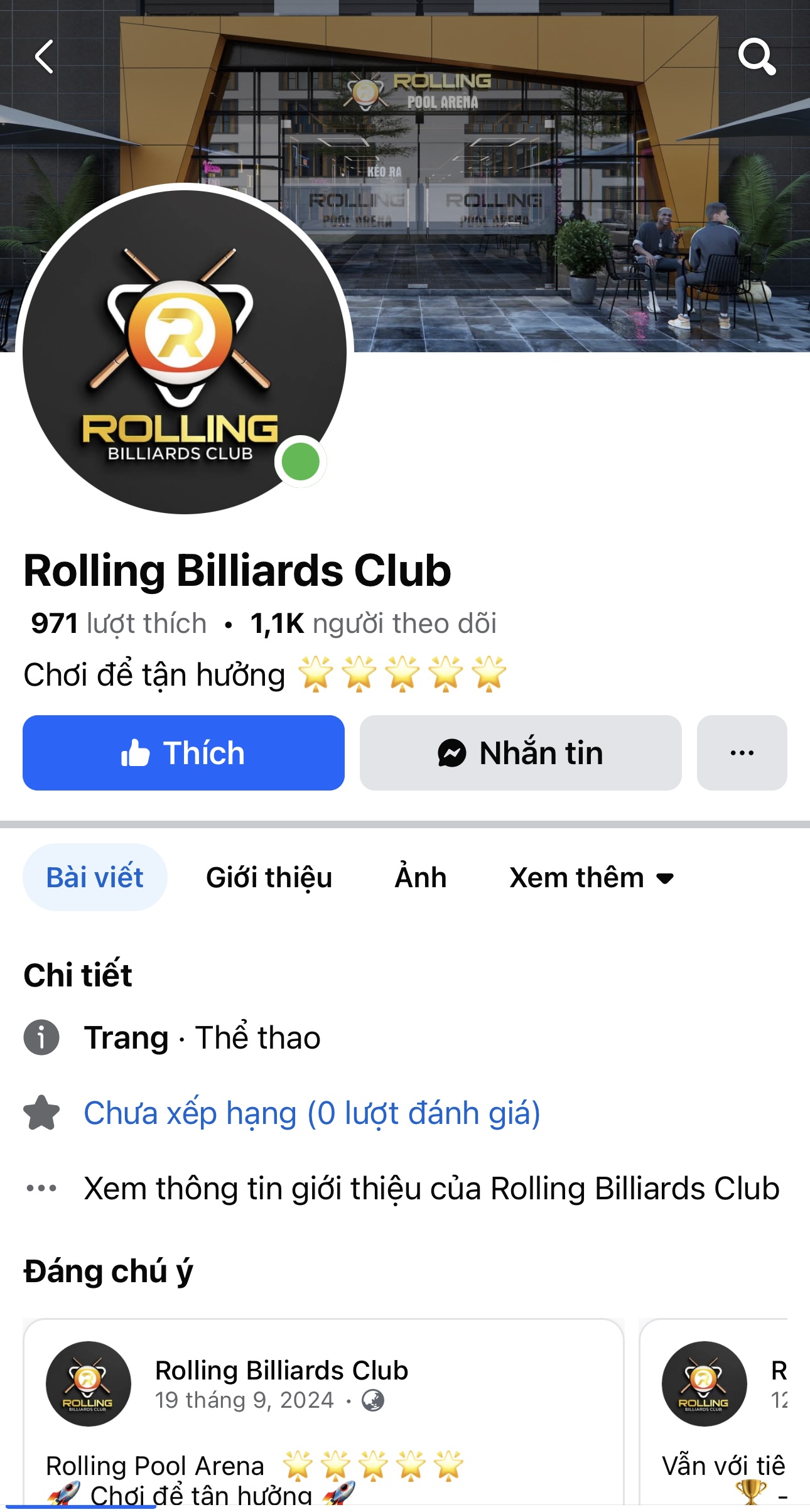Open the search magnifier icon
Screen dimensions: 810x1512
pos(757,57)
